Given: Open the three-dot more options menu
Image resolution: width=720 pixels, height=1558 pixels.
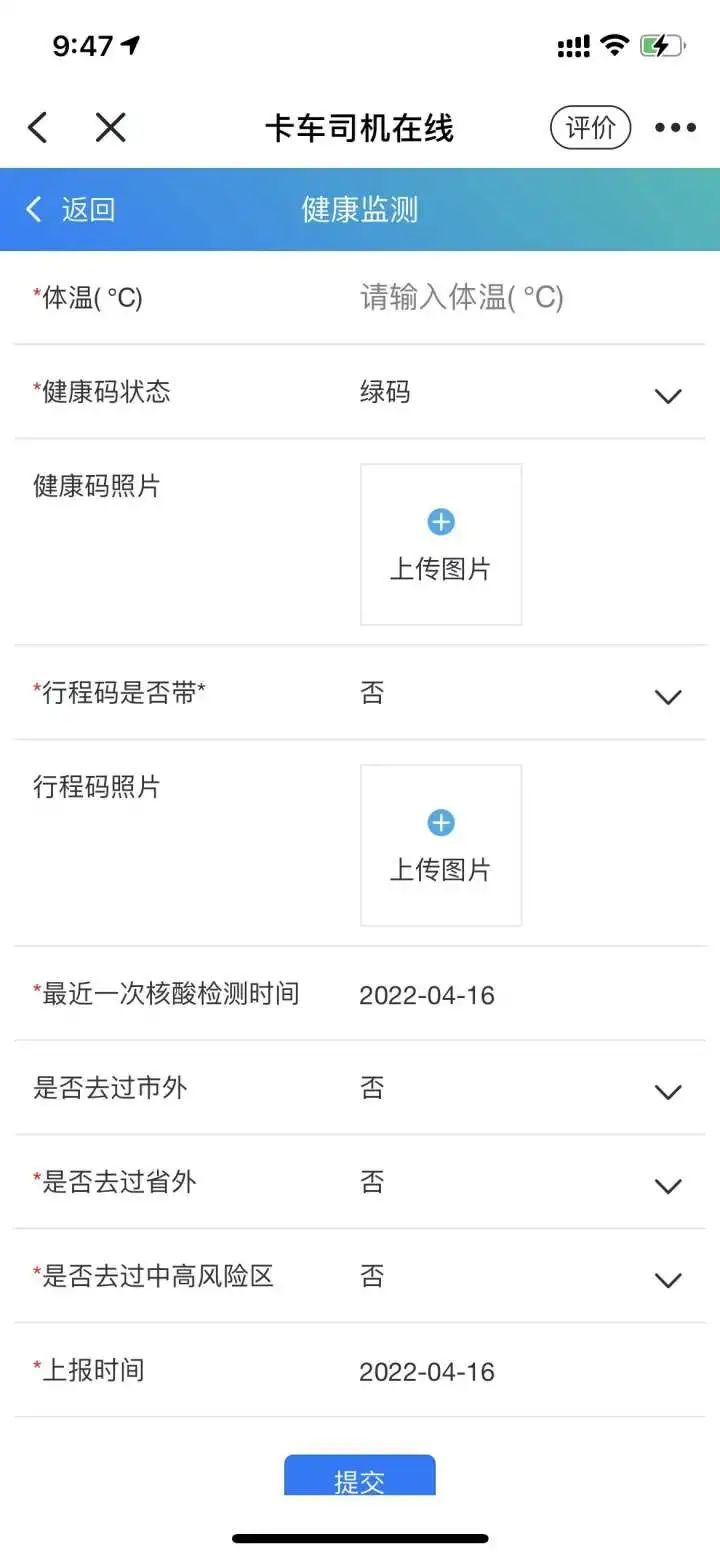Looking at the screenshot, I should click(x=675, y=127).
